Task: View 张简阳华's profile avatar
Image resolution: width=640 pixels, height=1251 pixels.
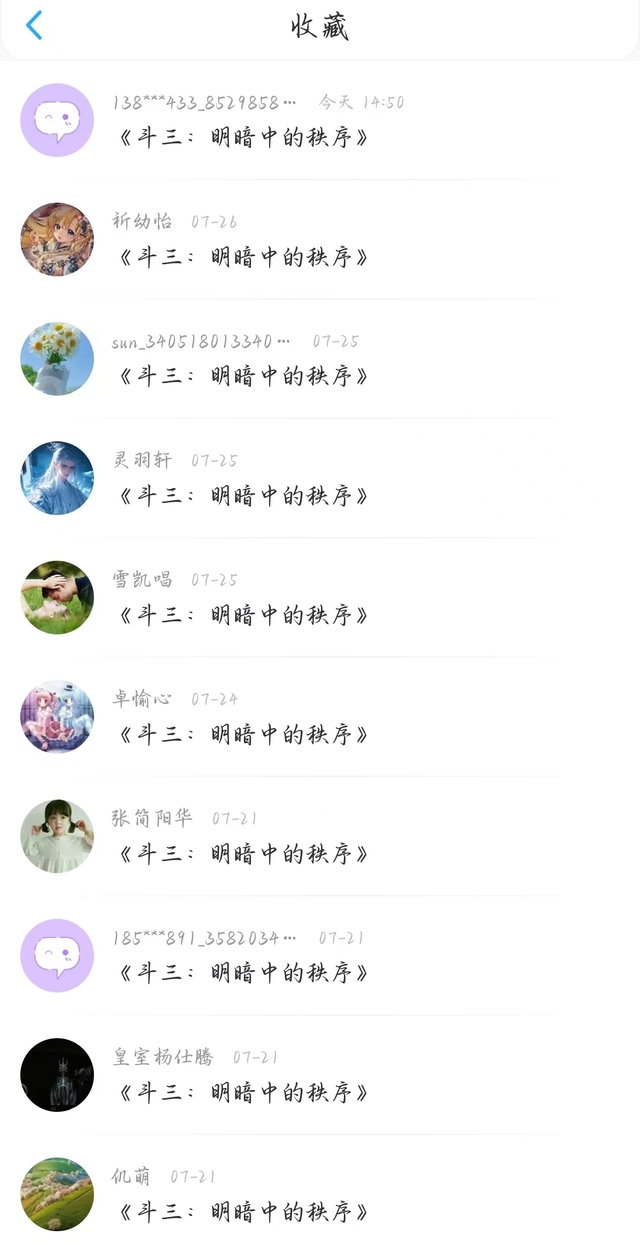Action: [57, 836]
